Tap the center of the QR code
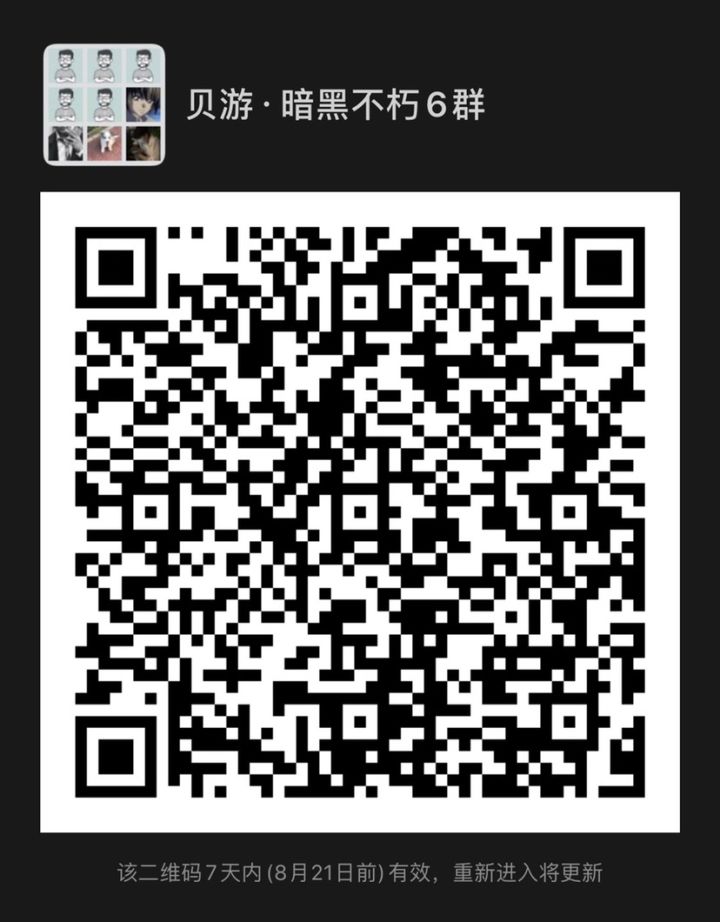Image resolution: width=720 pixels, height=922 pixels. [360, 512]
